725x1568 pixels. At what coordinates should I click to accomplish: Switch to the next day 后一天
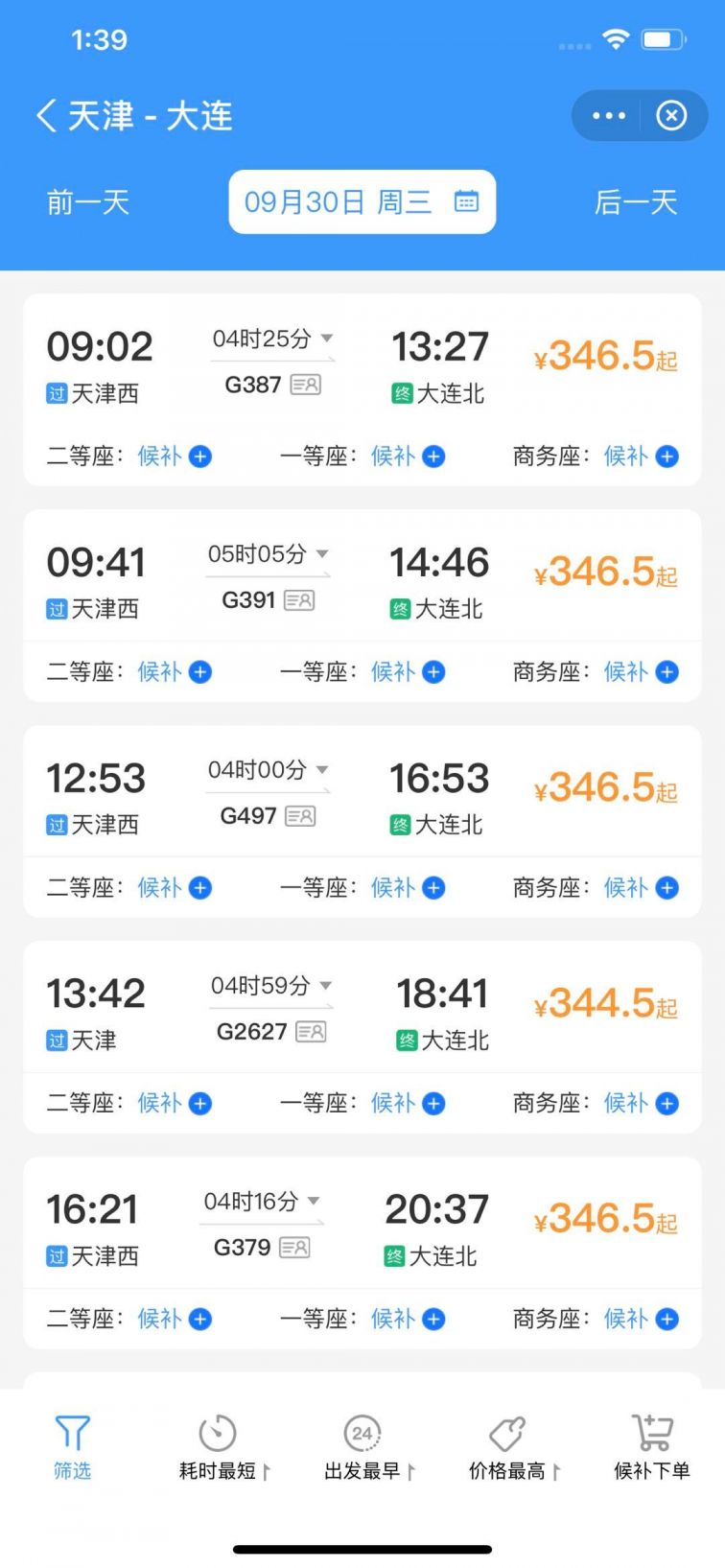pyautogui.click(x=636, y=202)
